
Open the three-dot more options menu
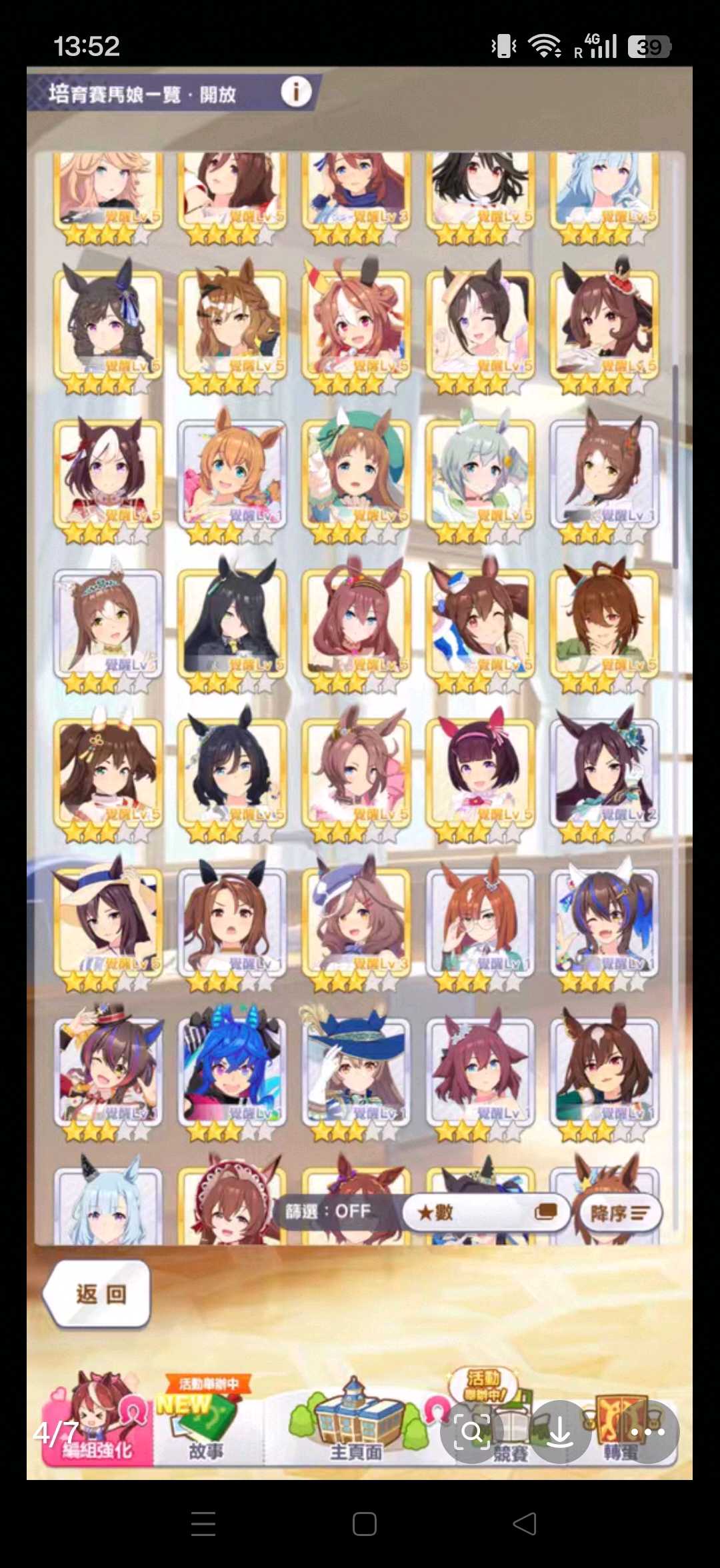pos(648,1432)
